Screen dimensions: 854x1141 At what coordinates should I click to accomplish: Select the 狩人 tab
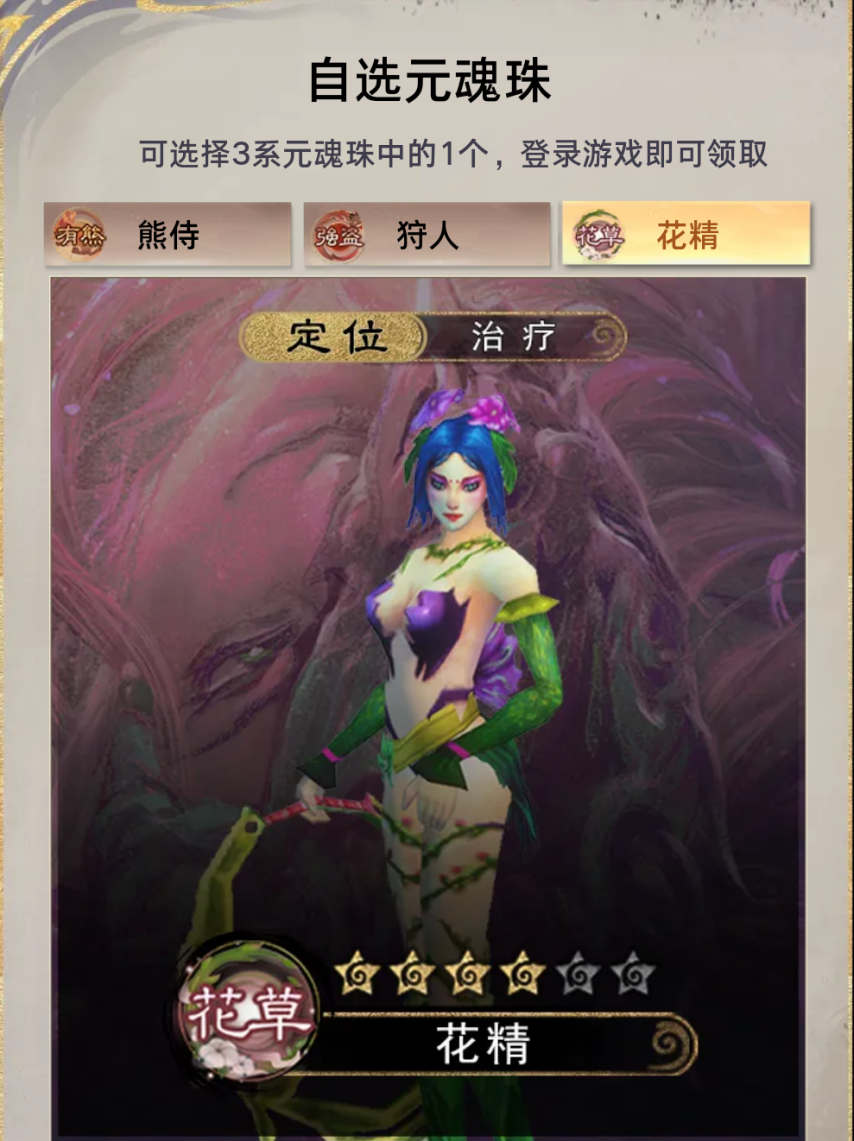pos(427,235)
